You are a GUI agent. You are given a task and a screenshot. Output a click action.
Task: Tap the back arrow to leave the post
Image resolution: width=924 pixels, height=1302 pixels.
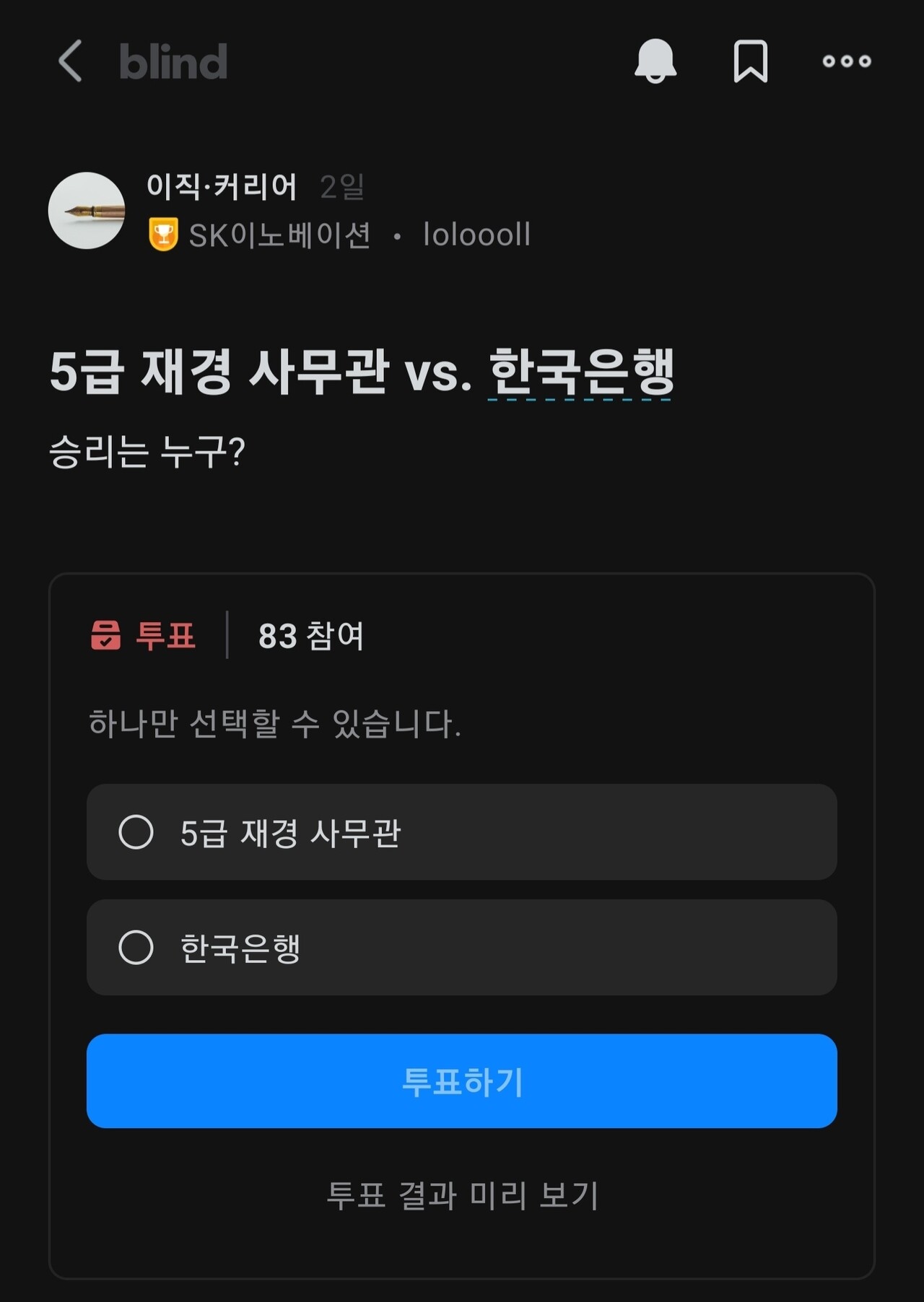pos(69,62)
